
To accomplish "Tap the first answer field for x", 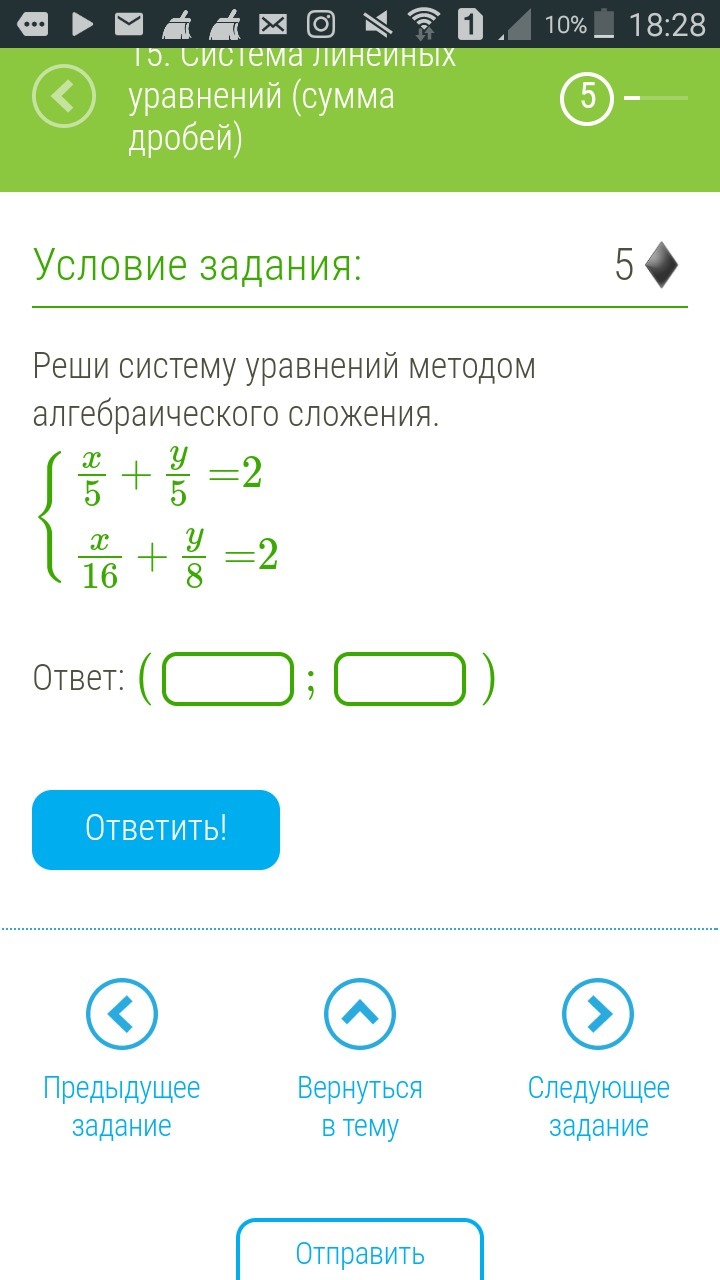I will [228, 679].
